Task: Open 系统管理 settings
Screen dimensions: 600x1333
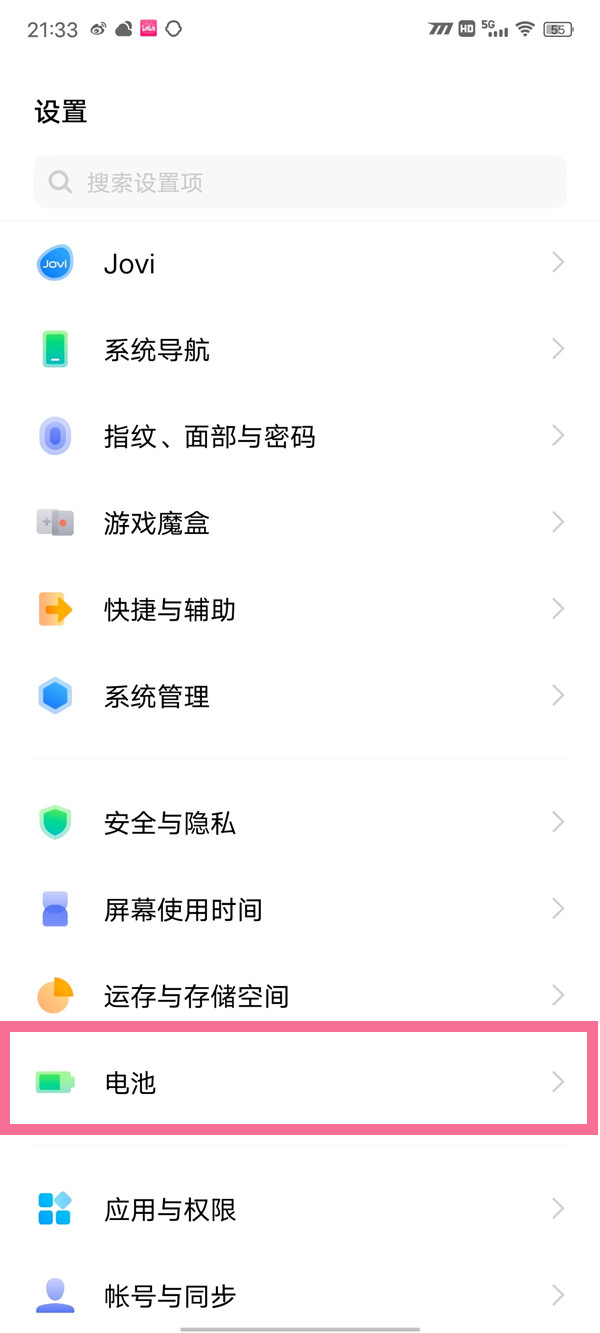Action: [300, 696]
